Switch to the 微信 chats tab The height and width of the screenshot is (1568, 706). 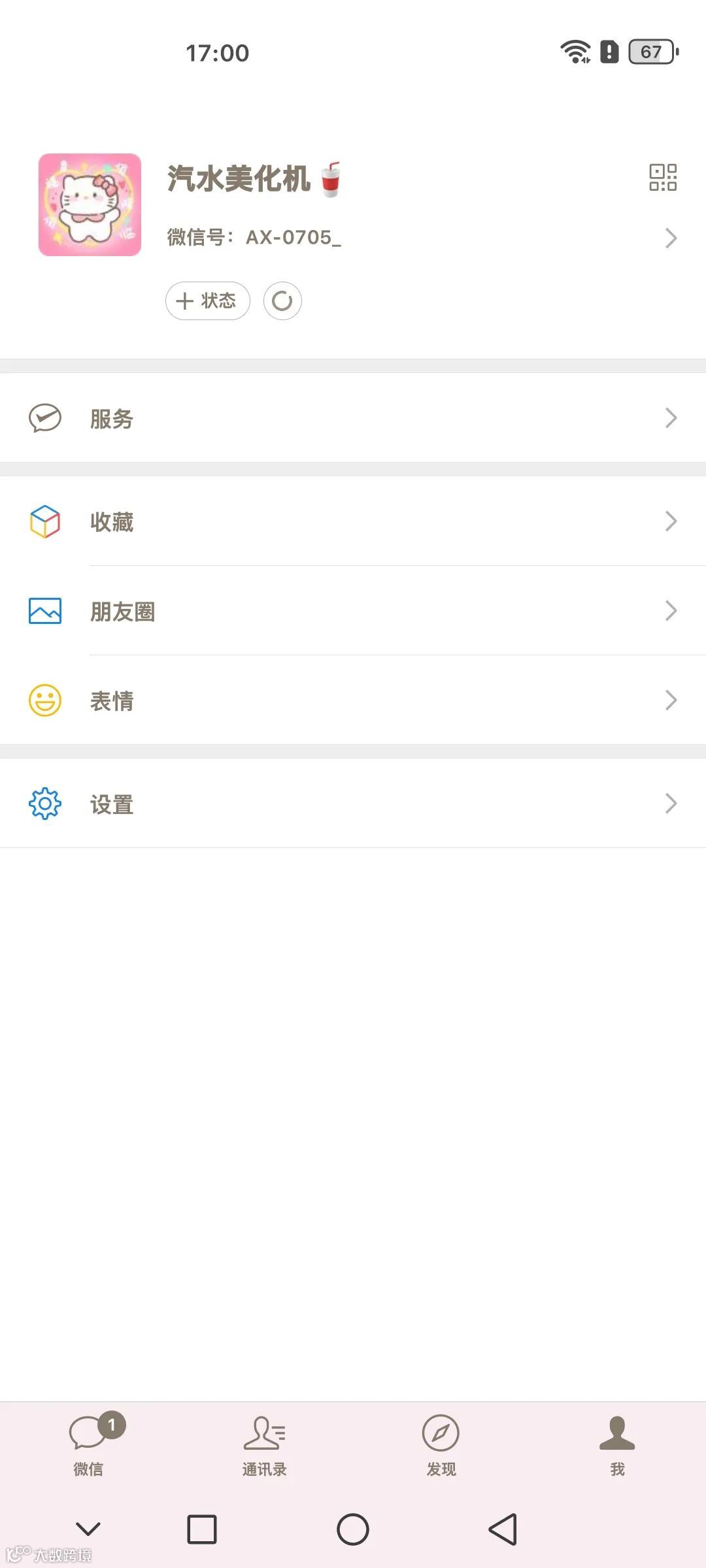pos(88,1445)
